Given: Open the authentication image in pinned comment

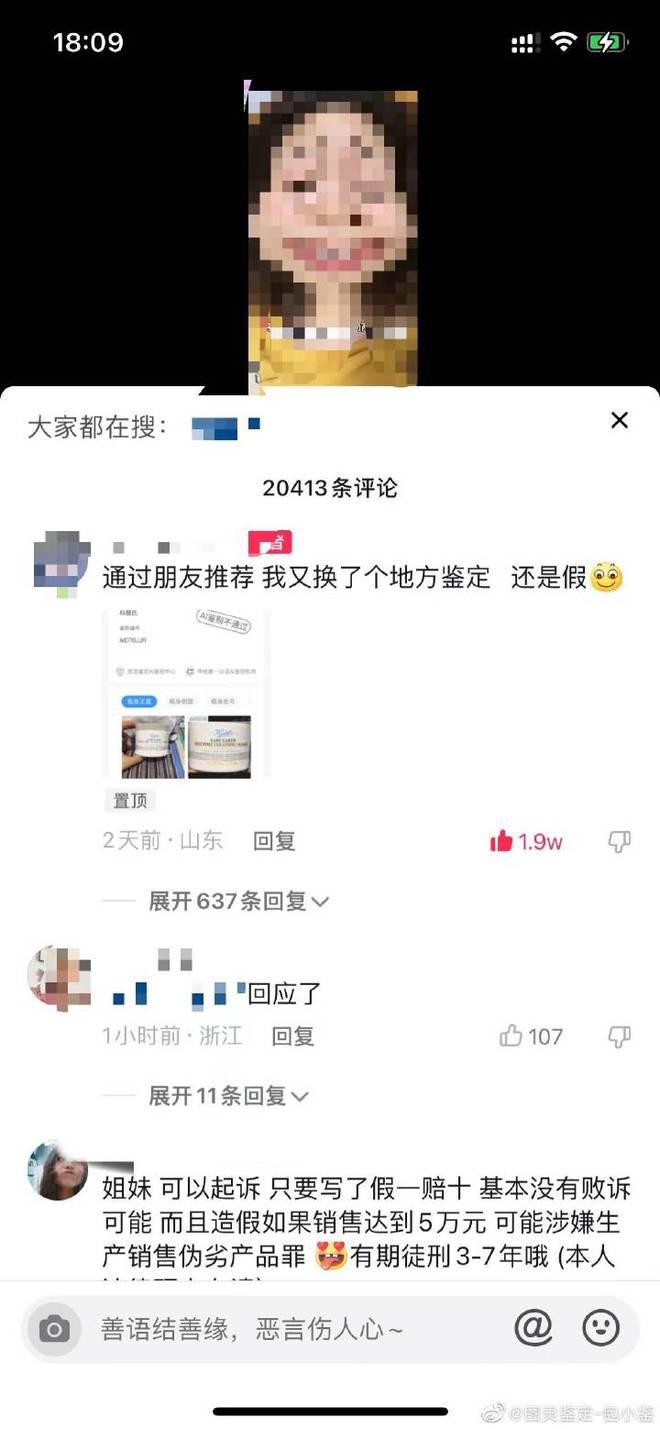Looking at the screenshot, I should coord(186,694).
